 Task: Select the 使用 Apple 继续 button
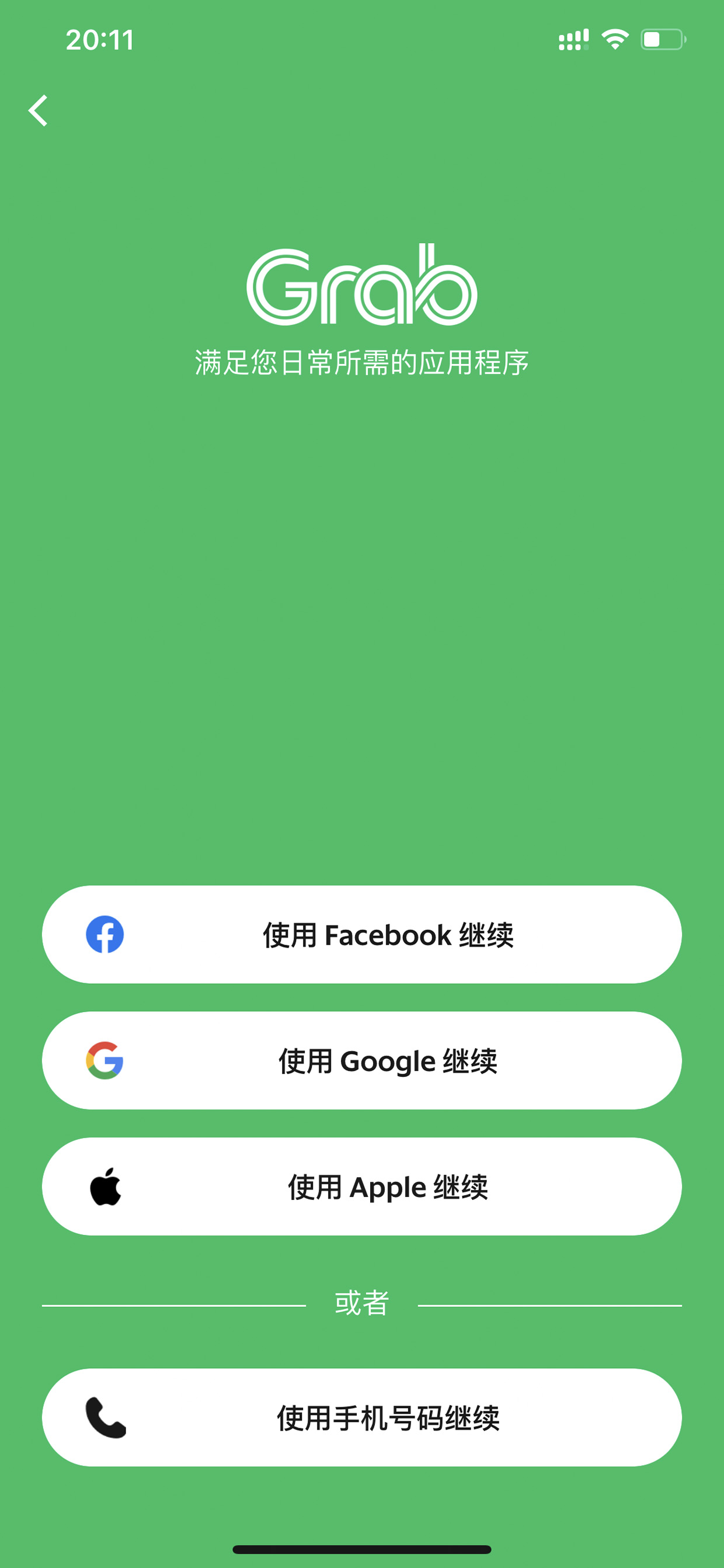(362, 1187)
